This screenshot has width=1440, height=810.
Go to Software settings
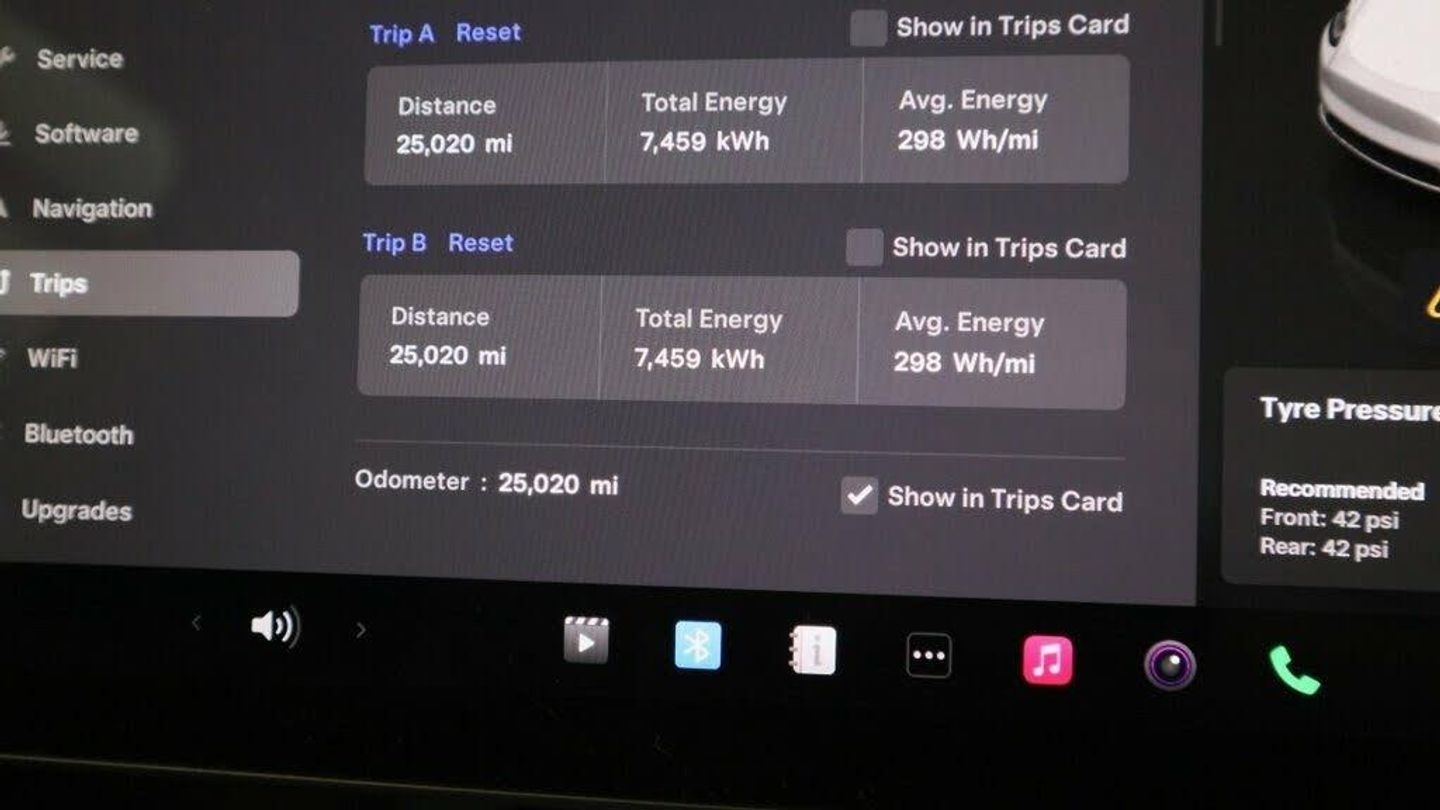click(x=86, y=133)
